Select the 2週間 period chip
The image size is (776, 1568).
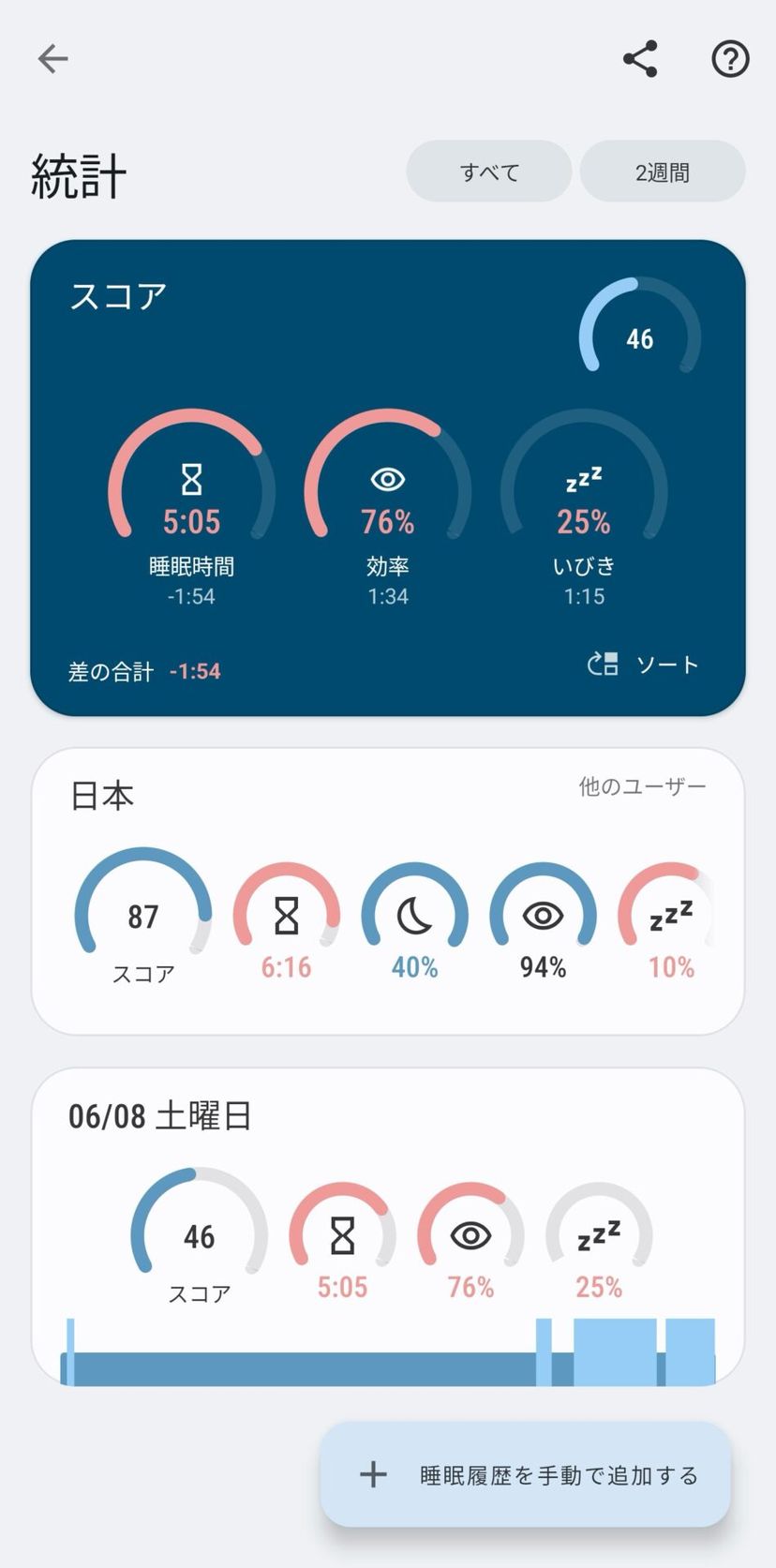663,172
